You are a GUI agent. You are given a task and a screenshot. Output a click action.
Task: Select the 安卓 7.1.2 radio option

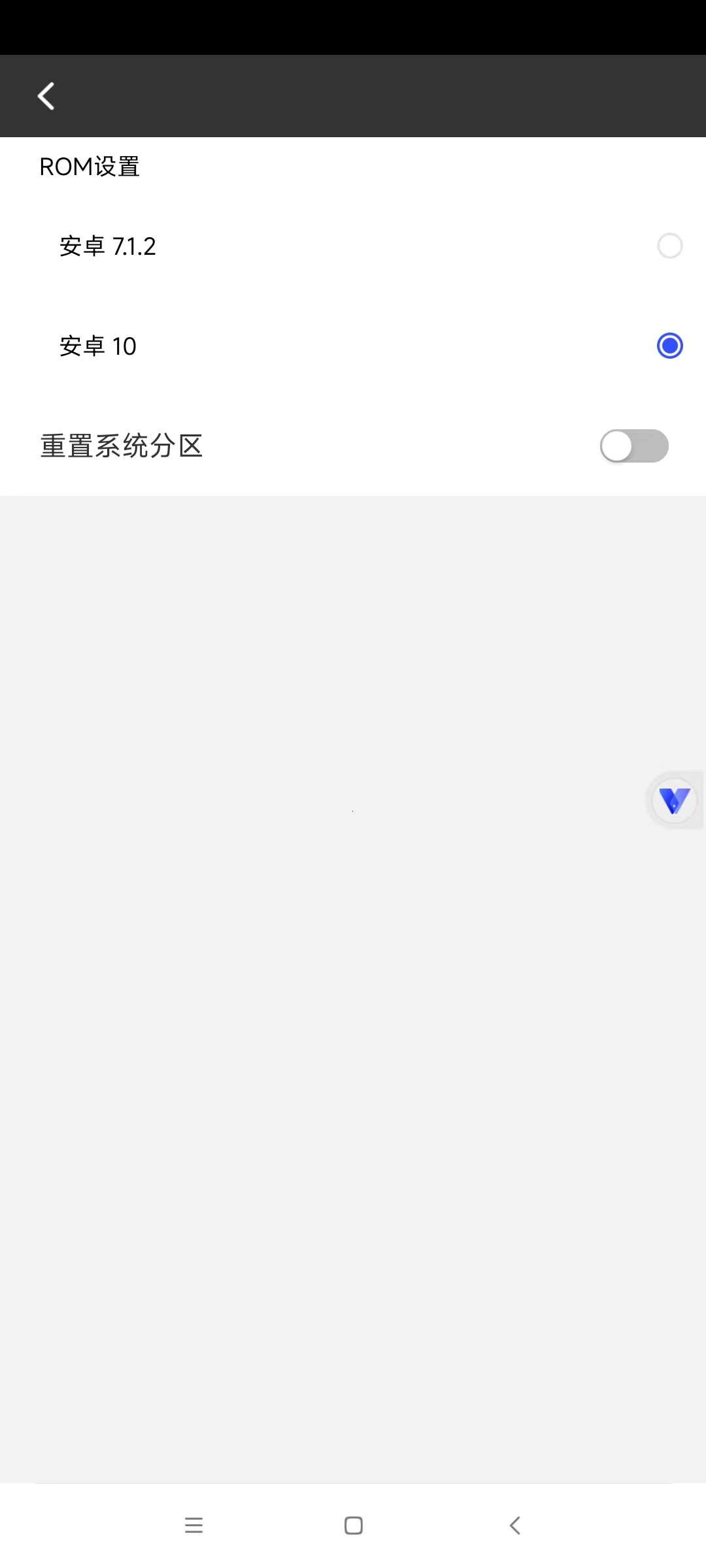(x=669, y=246)
